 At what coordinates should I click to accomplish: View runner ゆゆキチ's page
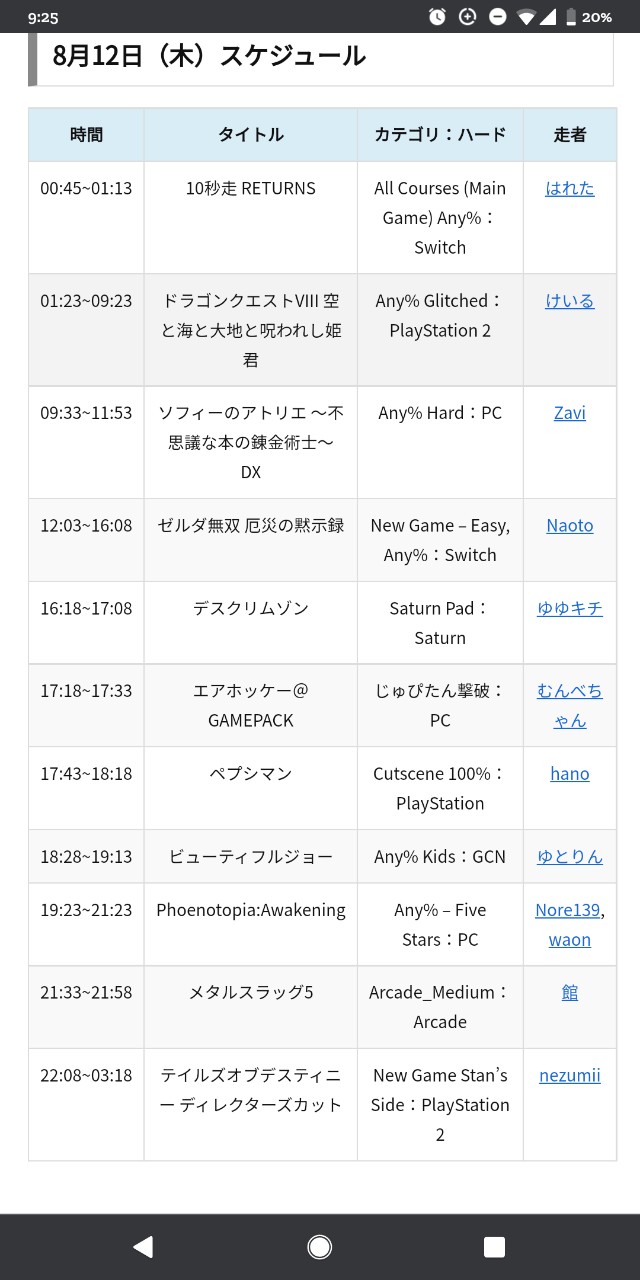click(x=569, y=608)
